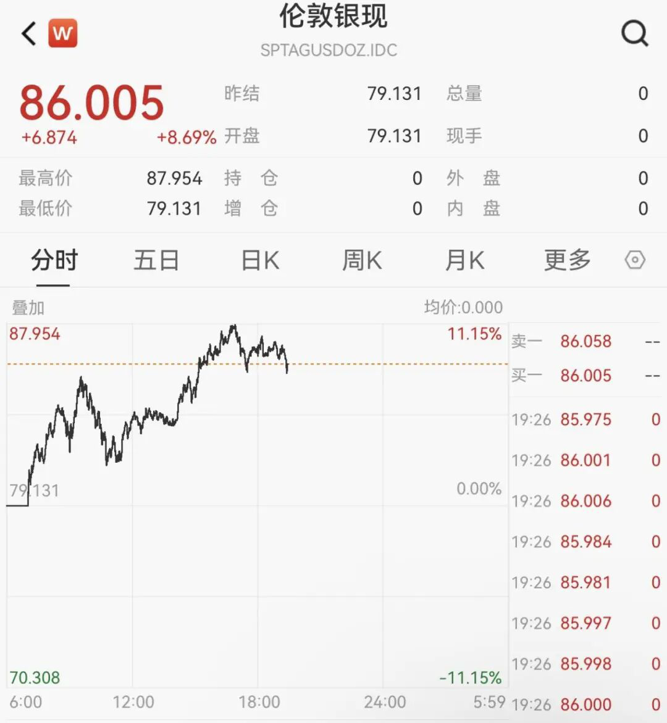Viewport: 667px width, 723px height.
Task: Open the 更多 chart options
Action: [567, 261]
